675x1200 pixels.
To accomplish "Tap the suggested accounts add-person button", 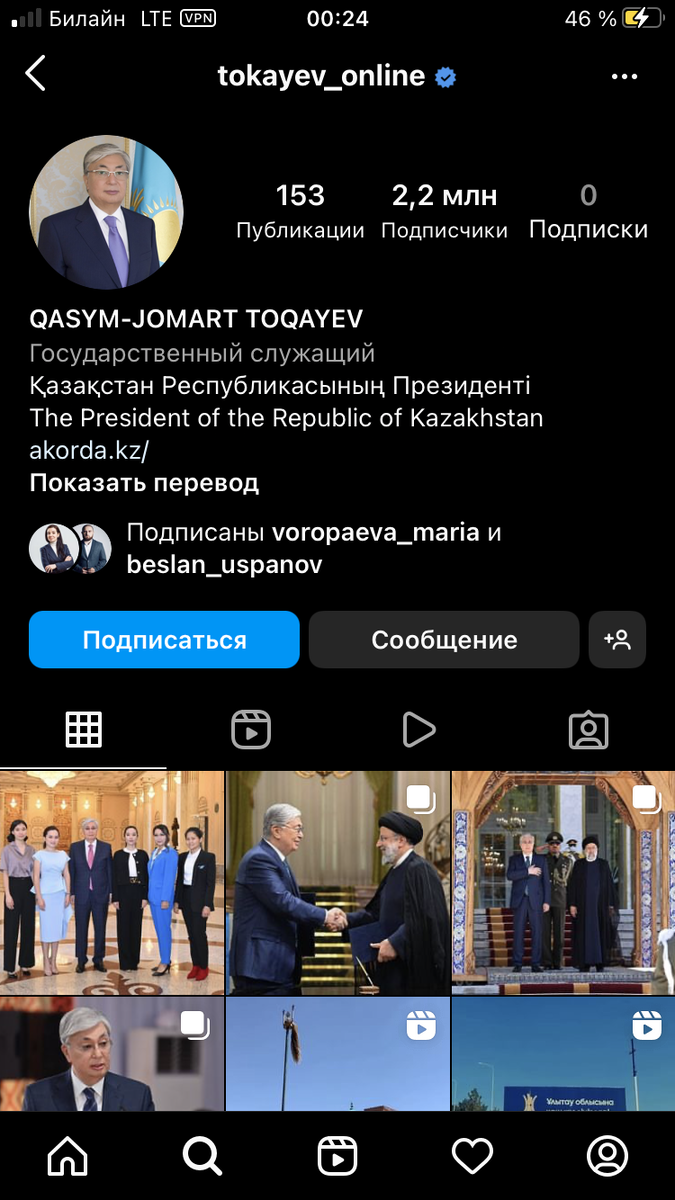I will (x=617, y=640).
